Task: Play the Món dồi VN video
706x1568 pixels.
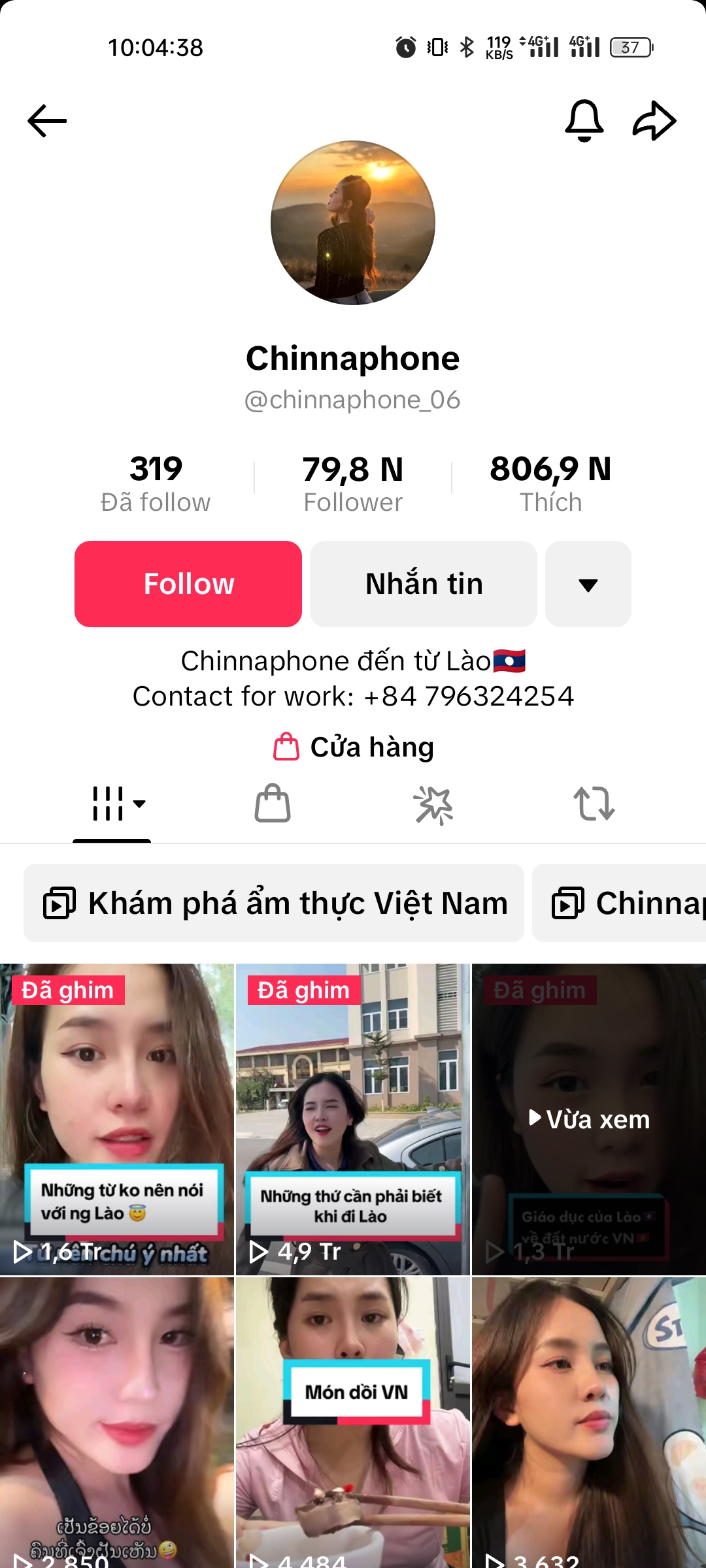Action: [353, 1422]
